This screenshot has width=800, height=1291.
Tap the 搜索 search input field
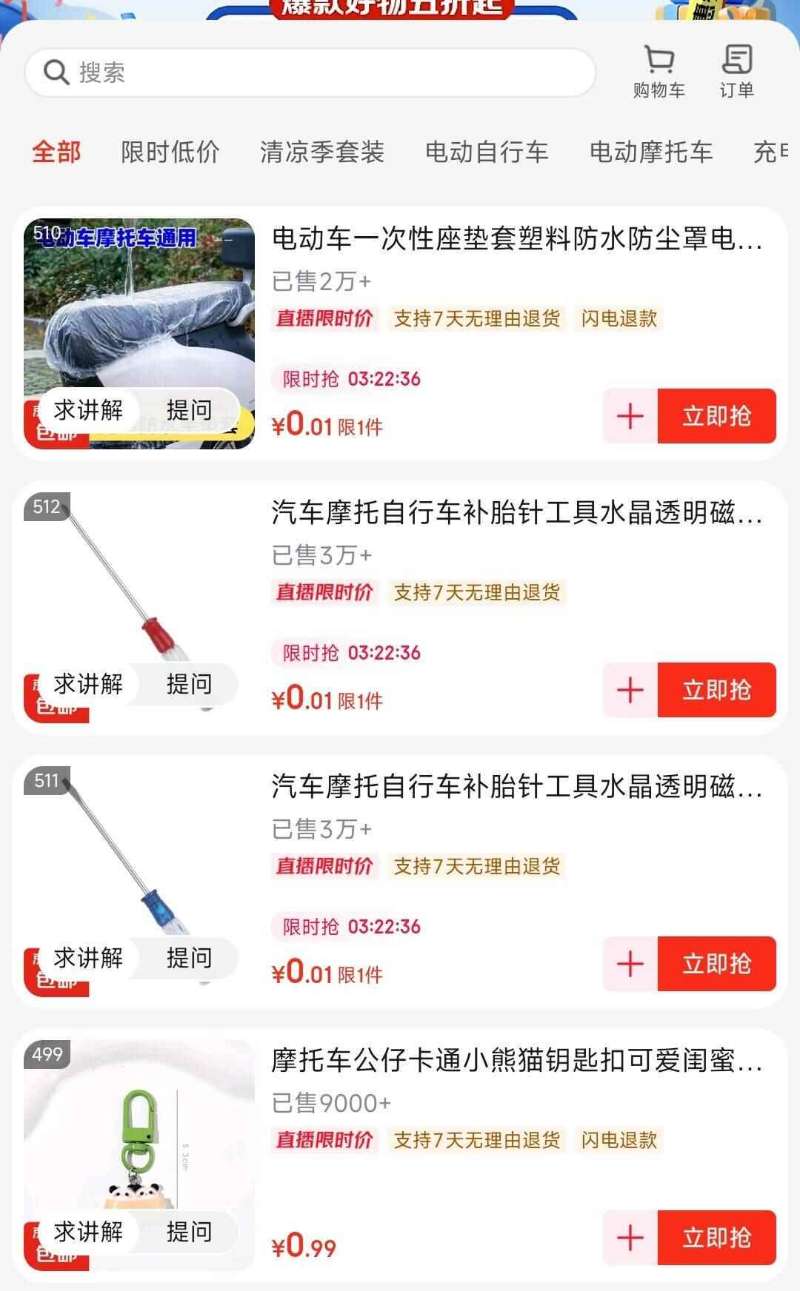[x=300, y=71]
